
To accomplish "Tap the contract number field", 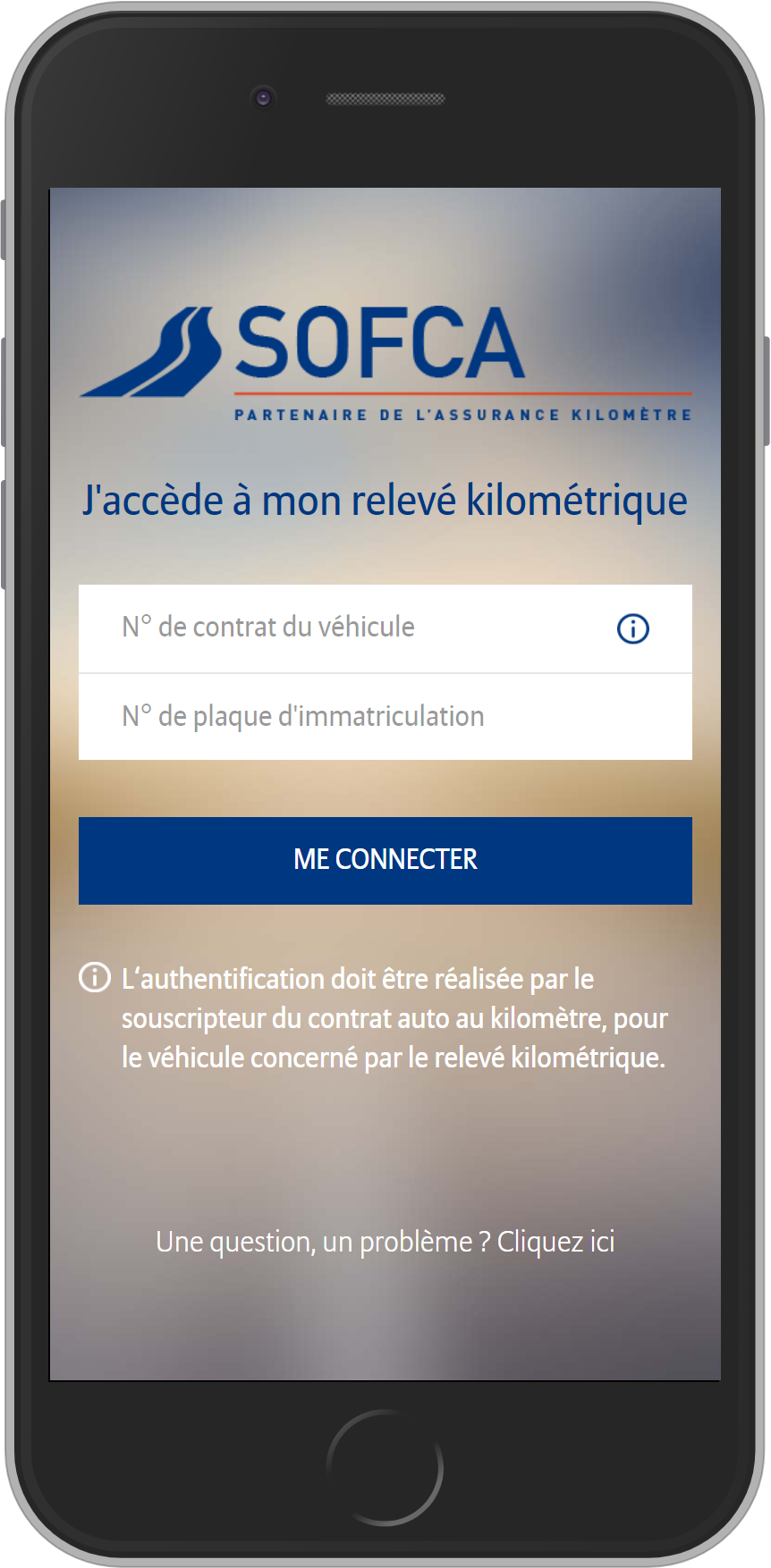I will pyautogui.click(x=340, y=628).
